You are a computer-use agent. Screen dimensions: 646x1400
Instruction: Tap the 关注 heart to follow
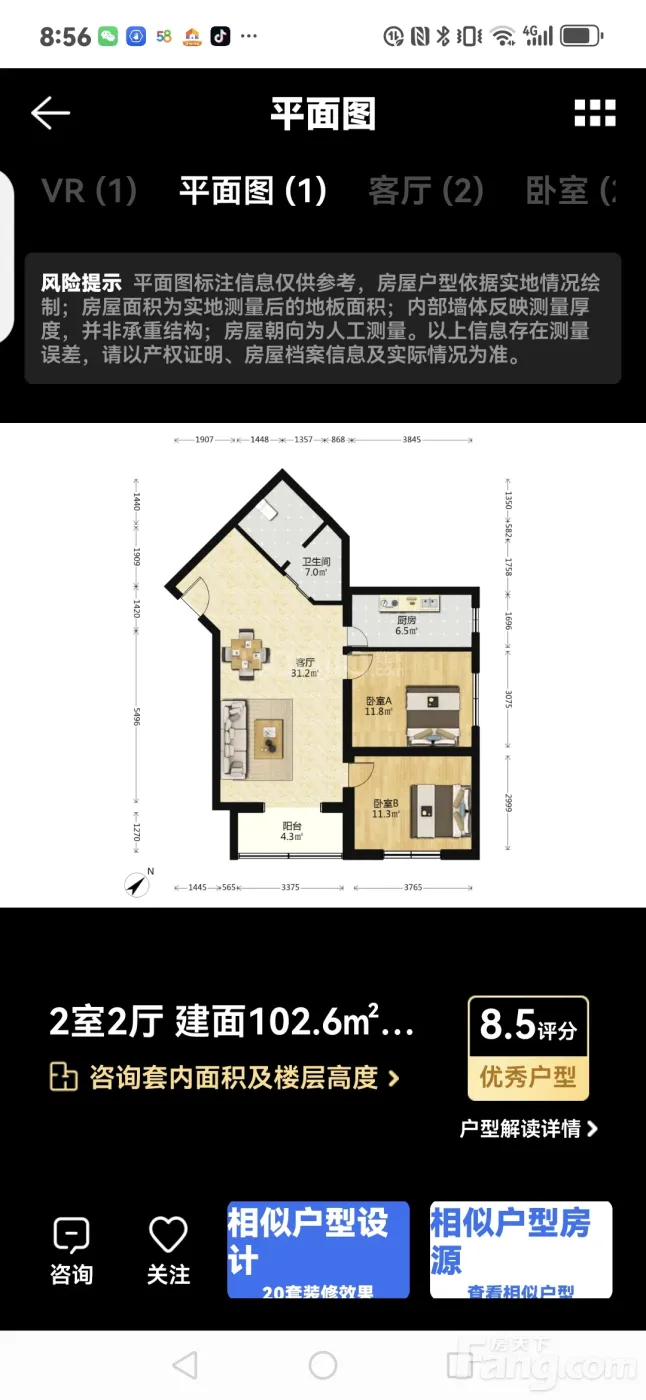tap(168, 1250)
